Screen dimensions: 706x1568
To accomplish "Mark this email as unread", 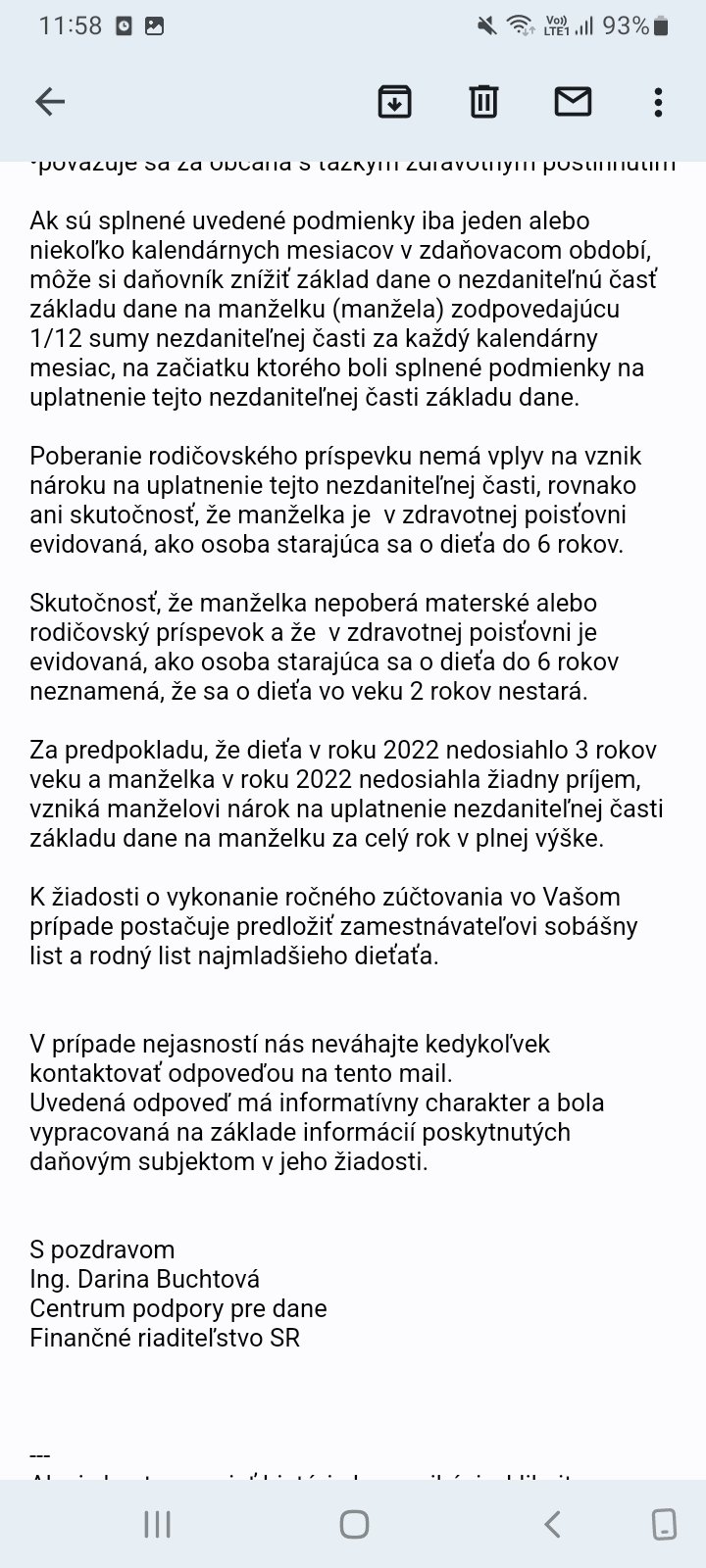I will coord(573,101).
